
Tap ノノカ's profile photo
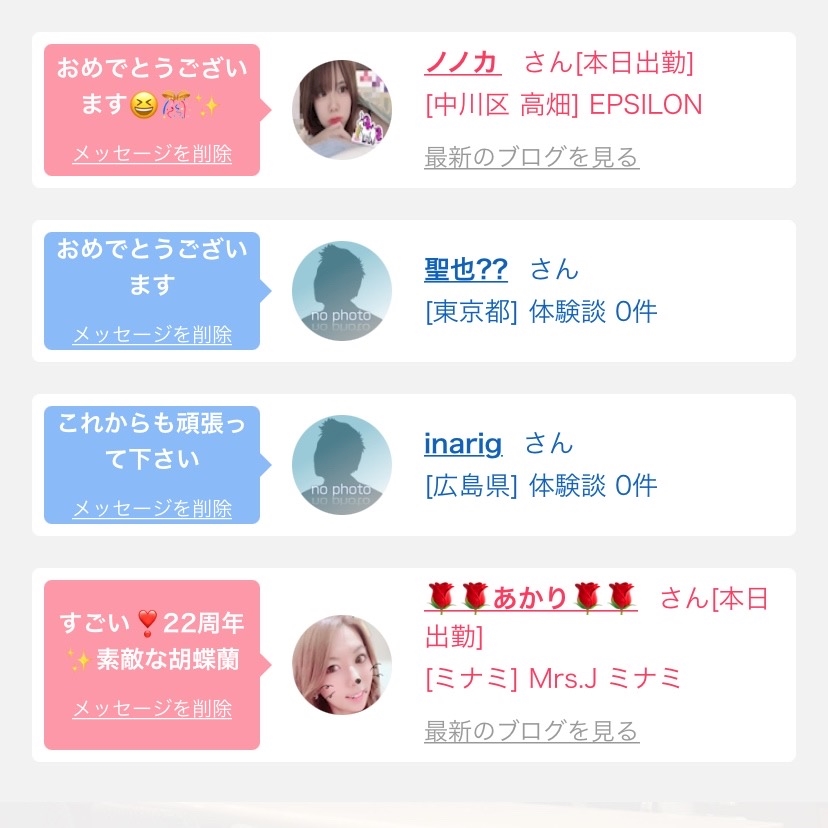point(342,110)
